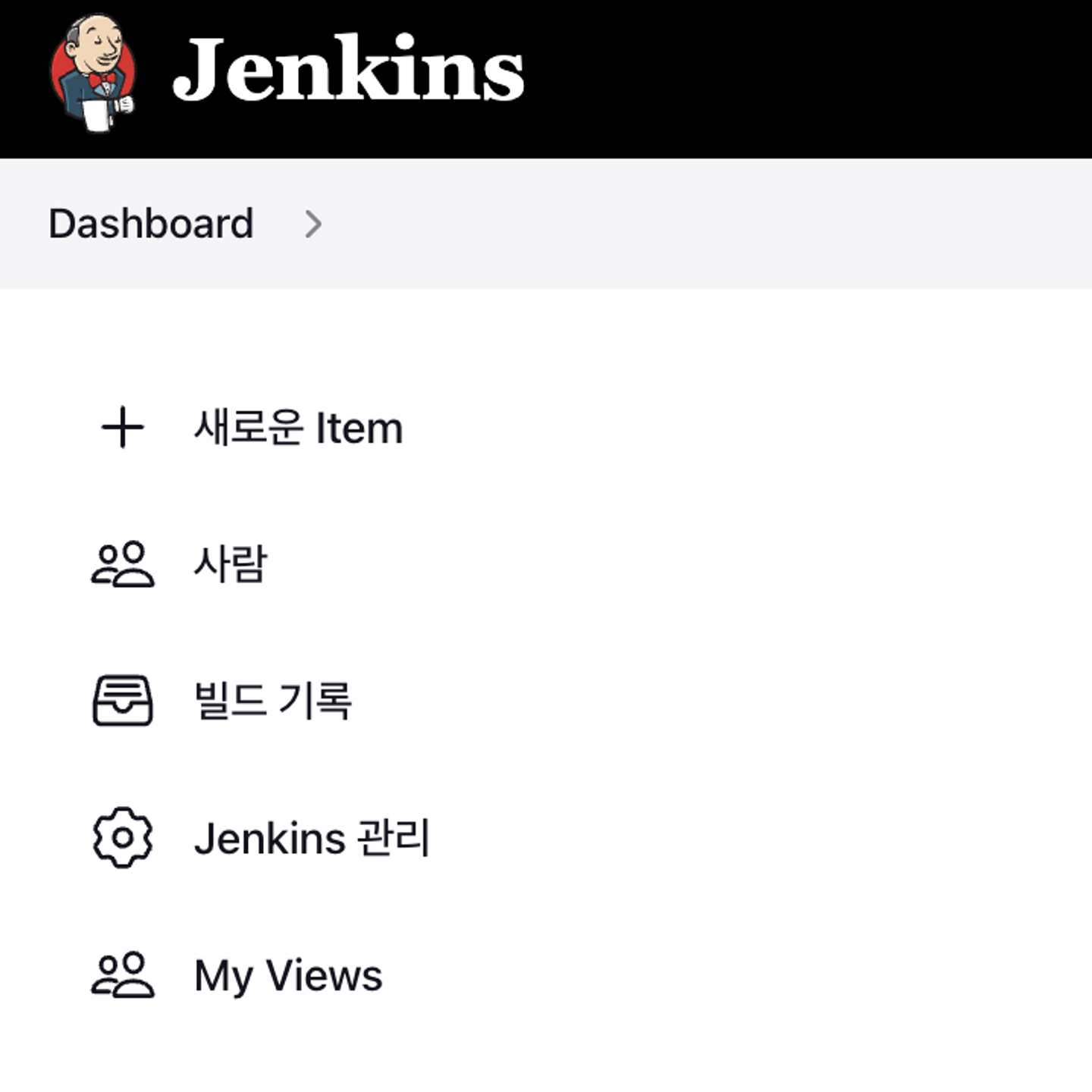The height and width of the screenshot is (1092, 1092).
Task: View the 빌드 기록 build history
Action: tap(273, 701)
